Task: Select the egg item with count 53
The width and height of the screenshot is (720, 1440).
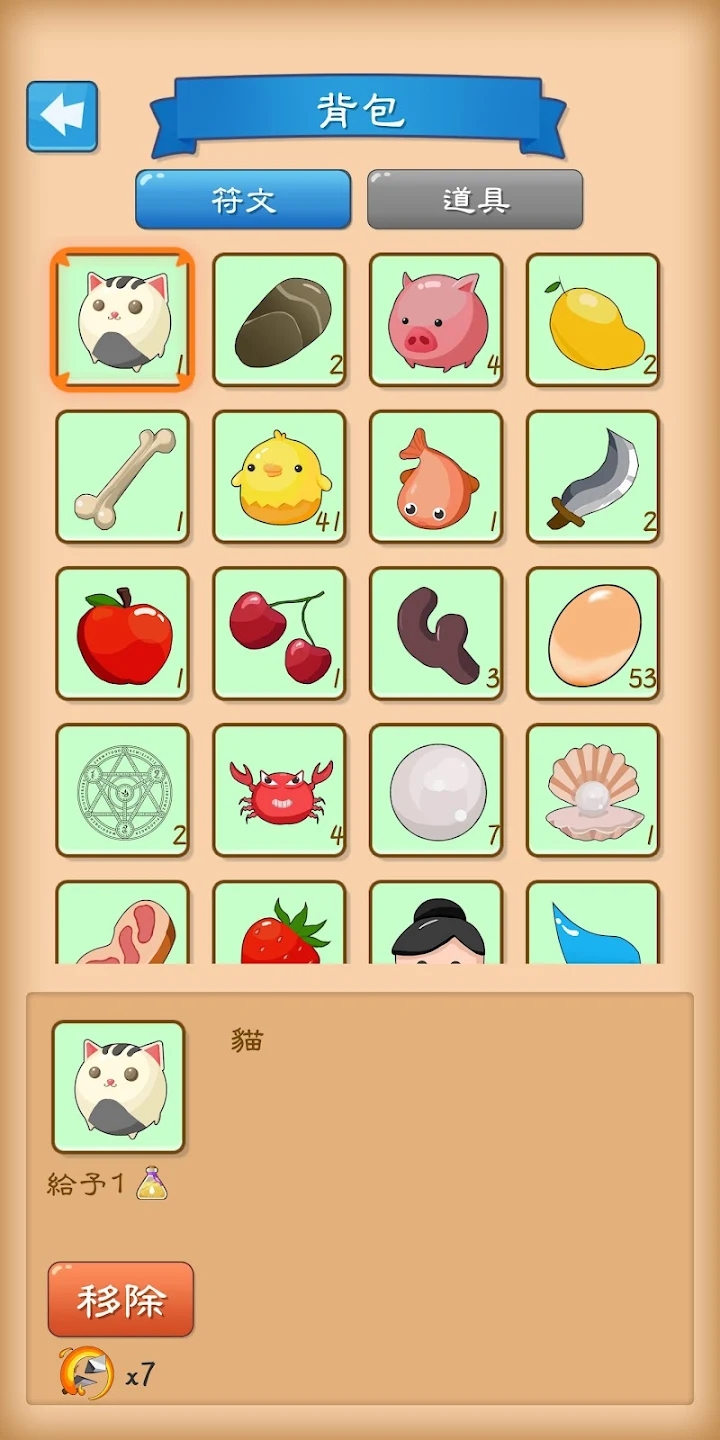Action: (593, 633)
